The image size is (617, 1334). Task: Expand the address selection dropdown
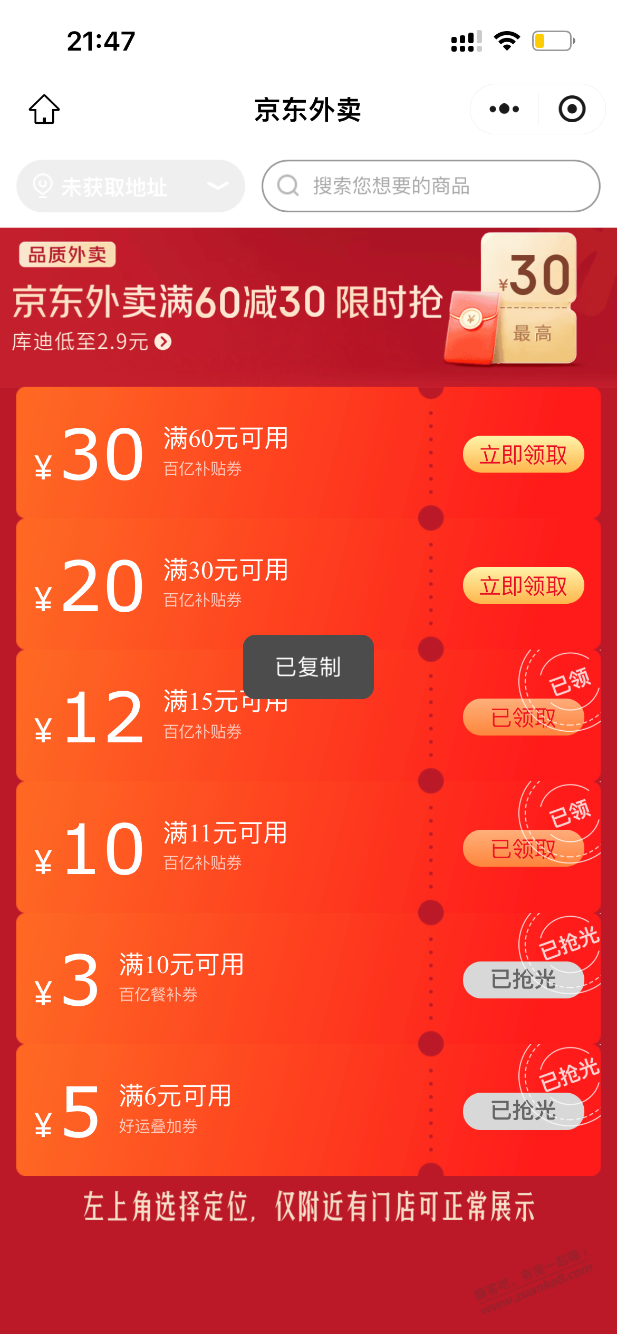click(131, 186)
